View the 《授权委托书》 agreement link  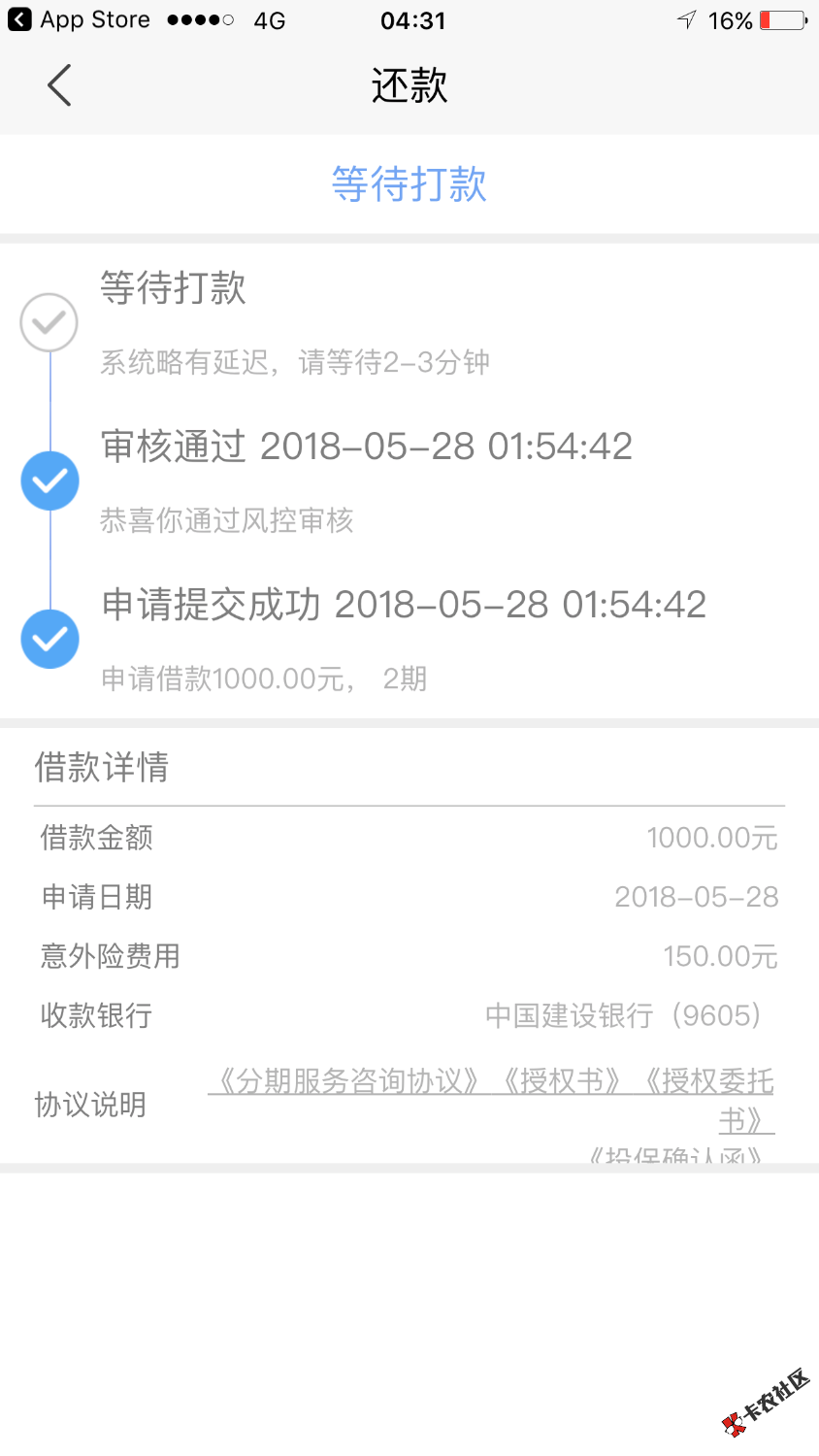point(709,1100)
